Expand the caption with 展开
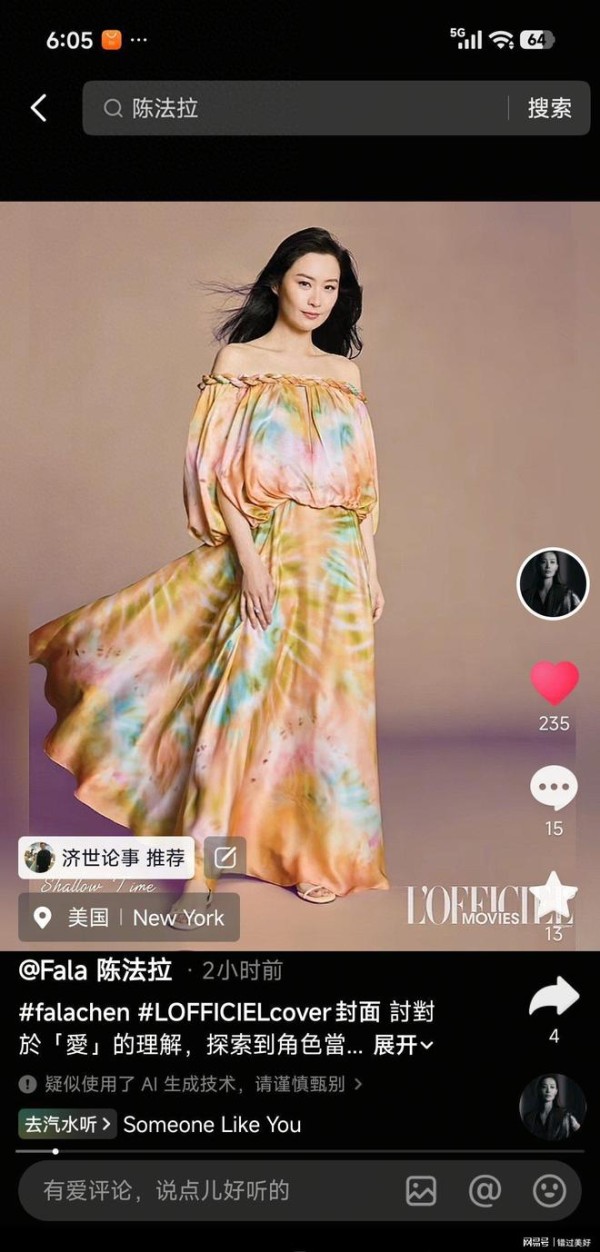600x1252 pixels. [x=403, y=1046]
